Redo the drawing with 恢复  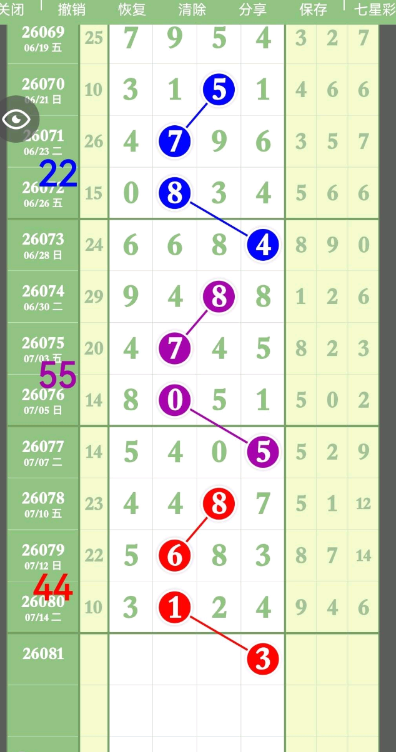point(132,9)
